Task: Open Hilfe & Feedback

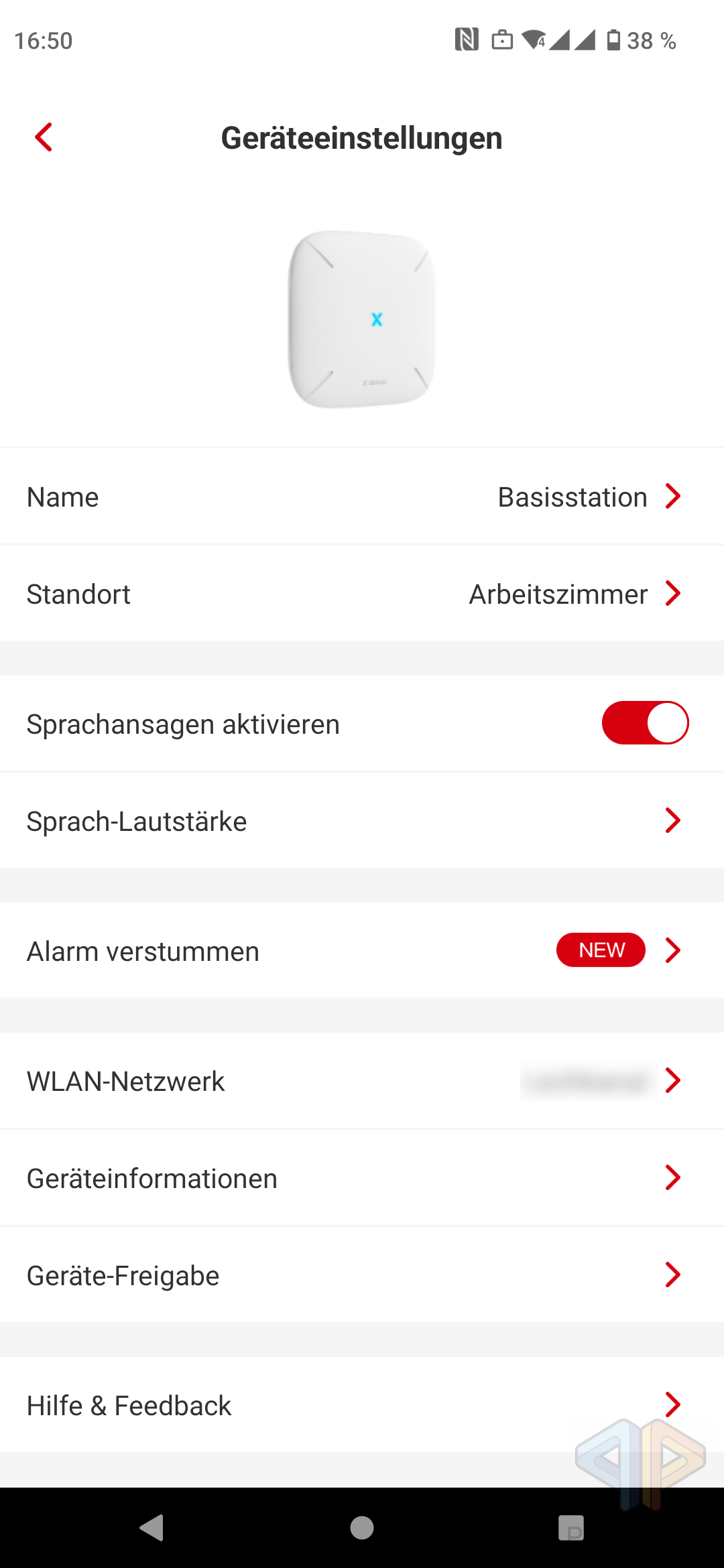Action: (x=362, y=1405)
